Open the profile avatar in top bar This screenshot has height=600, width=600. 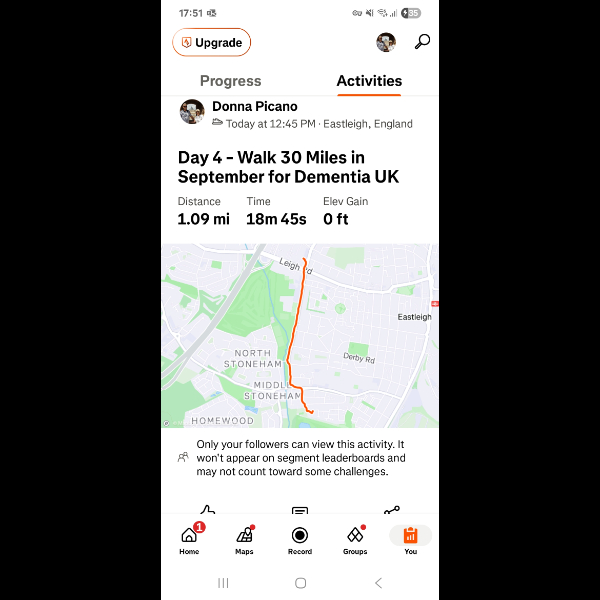coord(386,42)
